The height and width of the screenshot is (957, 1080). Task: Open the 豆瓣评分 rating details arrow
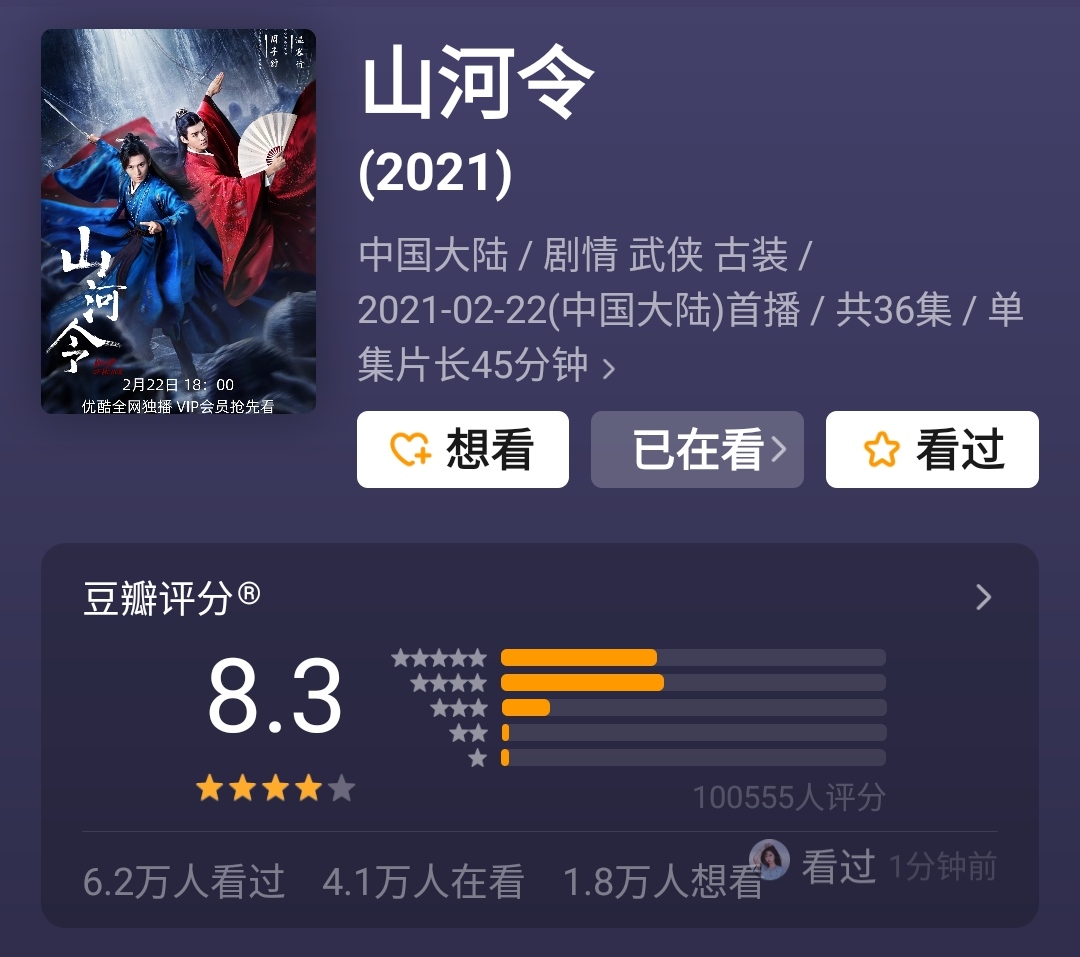tap(984, 598)
